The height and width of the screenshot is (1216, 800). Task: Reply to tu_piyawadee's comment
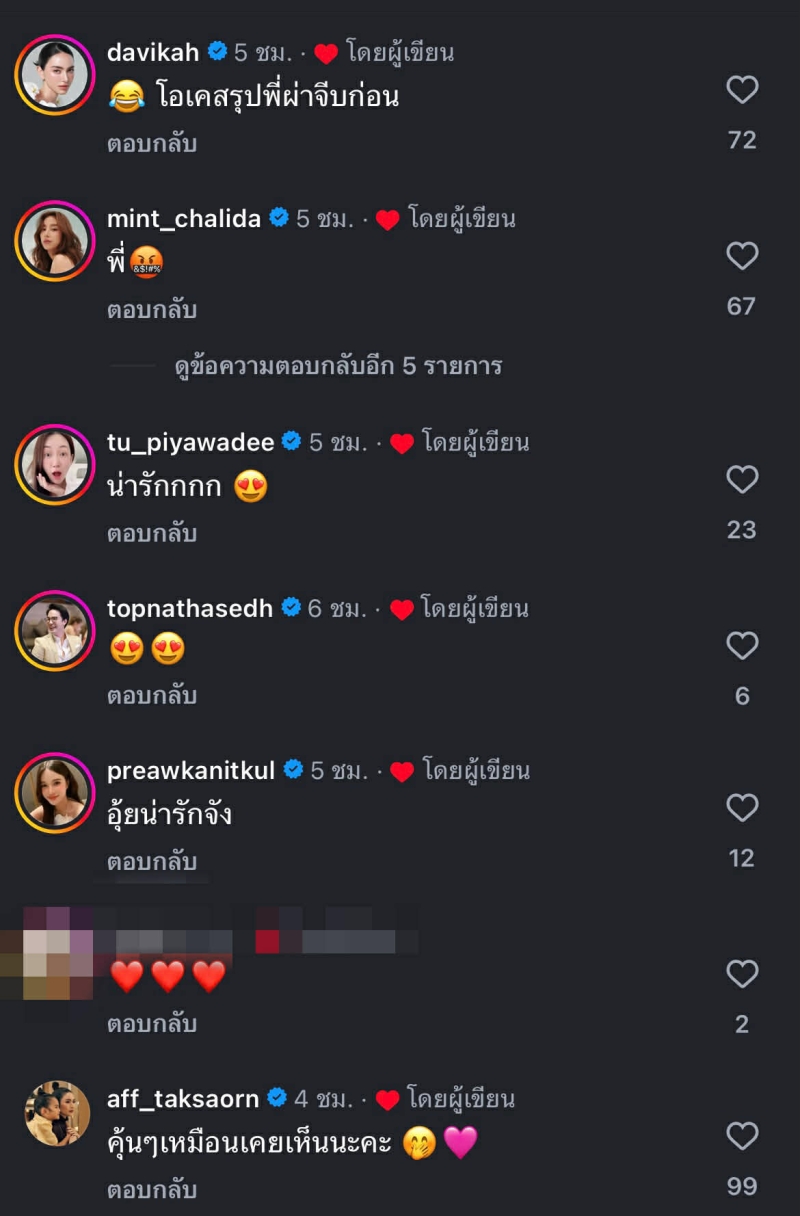(x=152, y=534)
